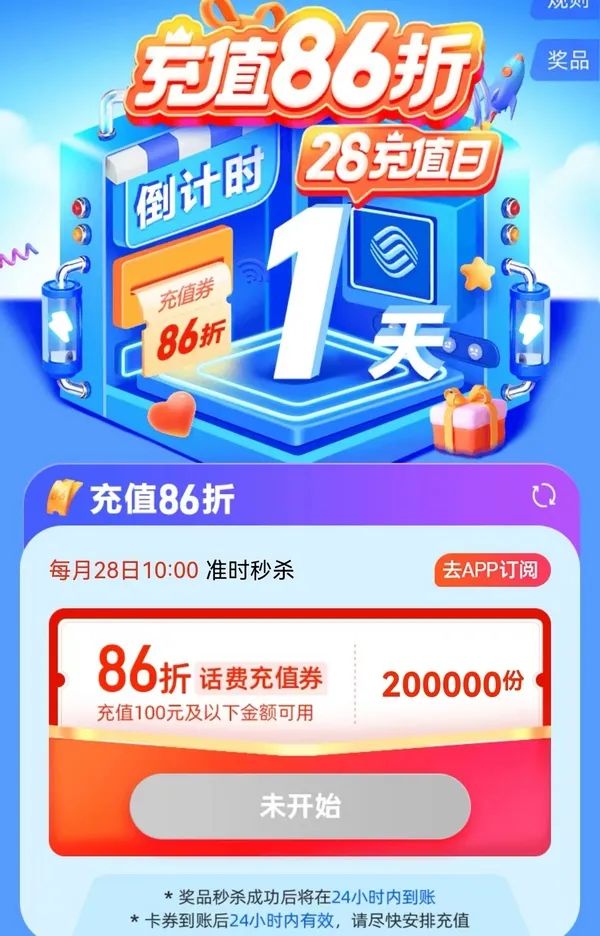Refresh the 充值86折 section

click(544, 495)
